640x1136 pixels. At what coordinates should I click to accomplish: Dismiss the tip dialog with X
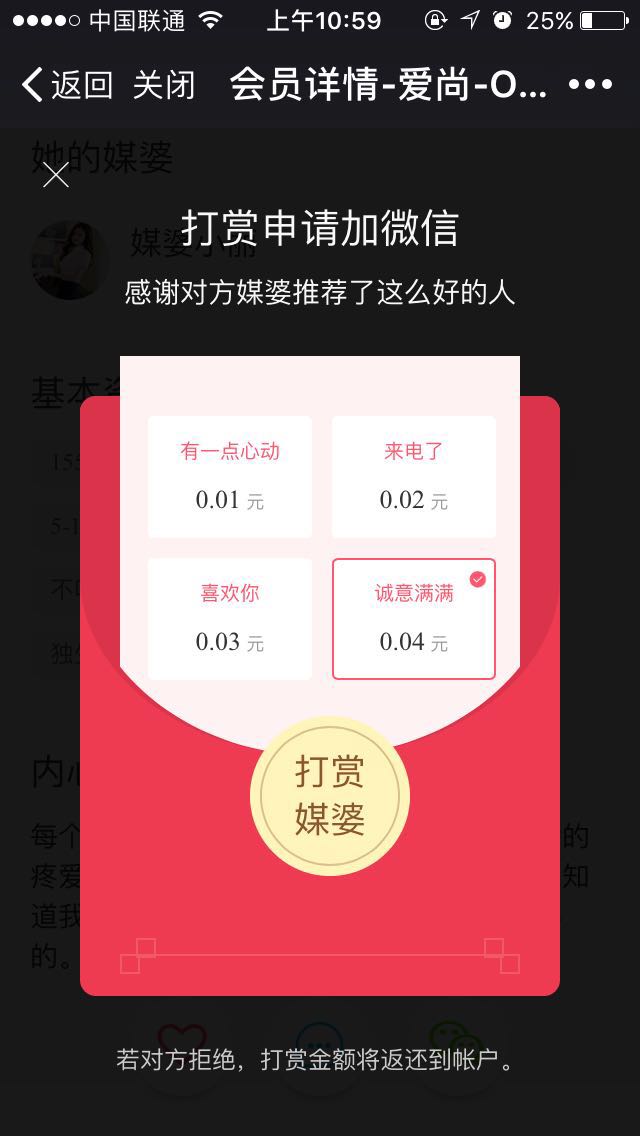pos(56,175)
